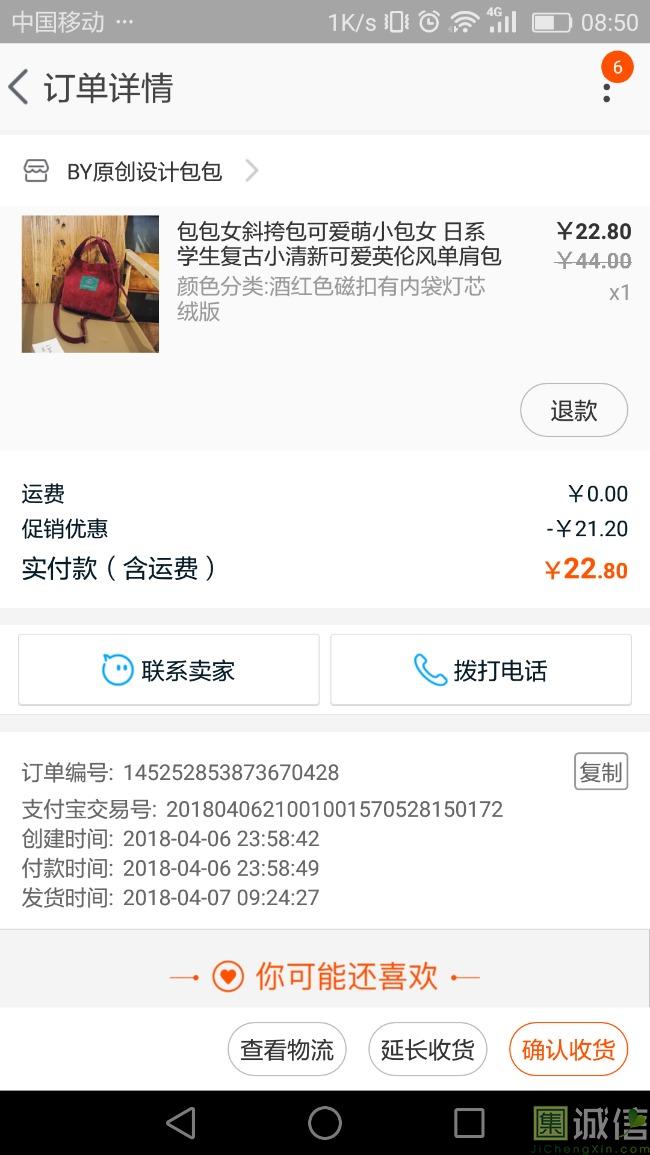Open the red bag product image
The height and width of the screenshot is (1155, 650).
click(x=90, y=284)
